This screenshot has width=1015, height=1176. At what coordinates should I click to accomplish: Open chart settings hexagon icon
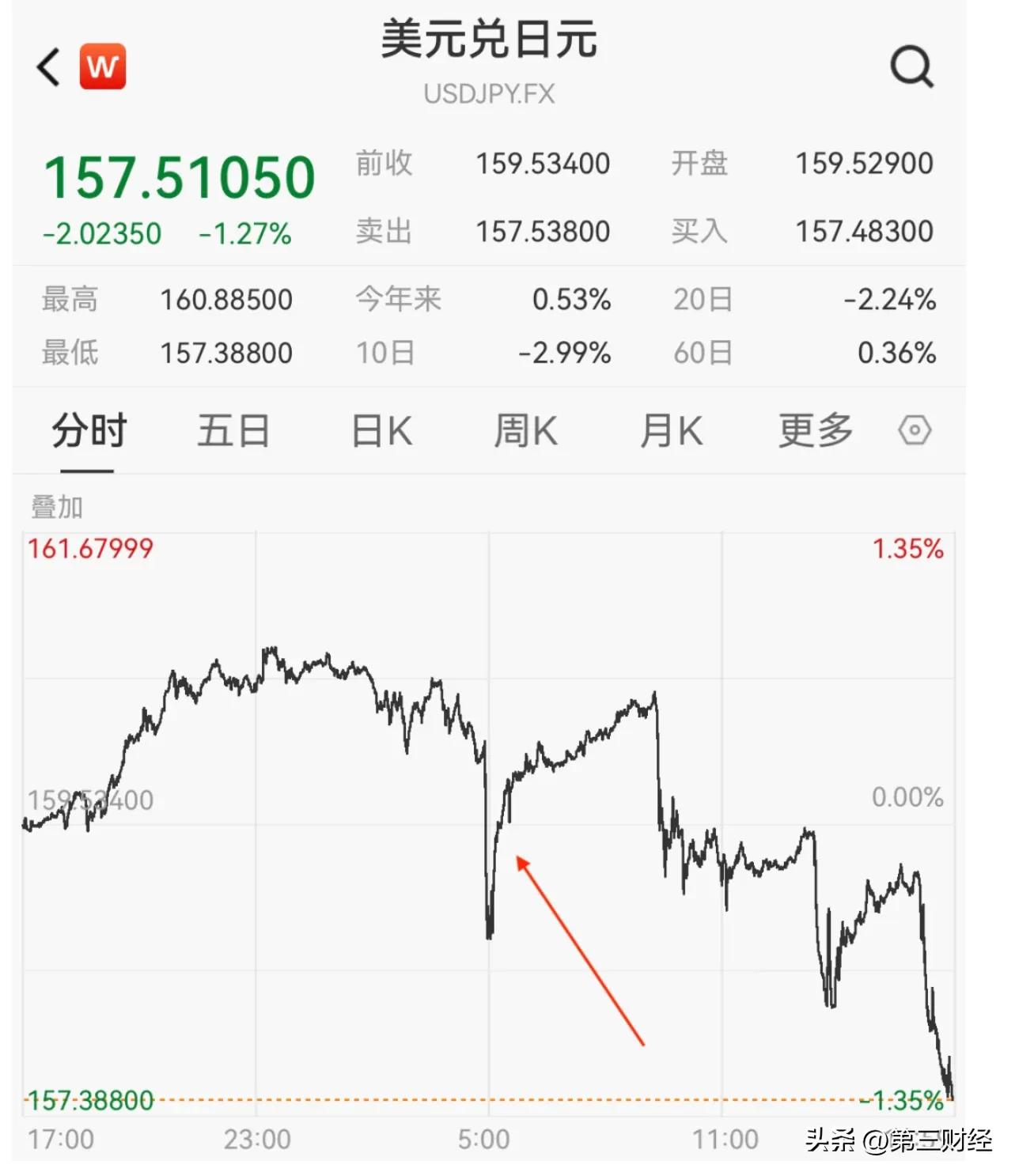[915, 431]
